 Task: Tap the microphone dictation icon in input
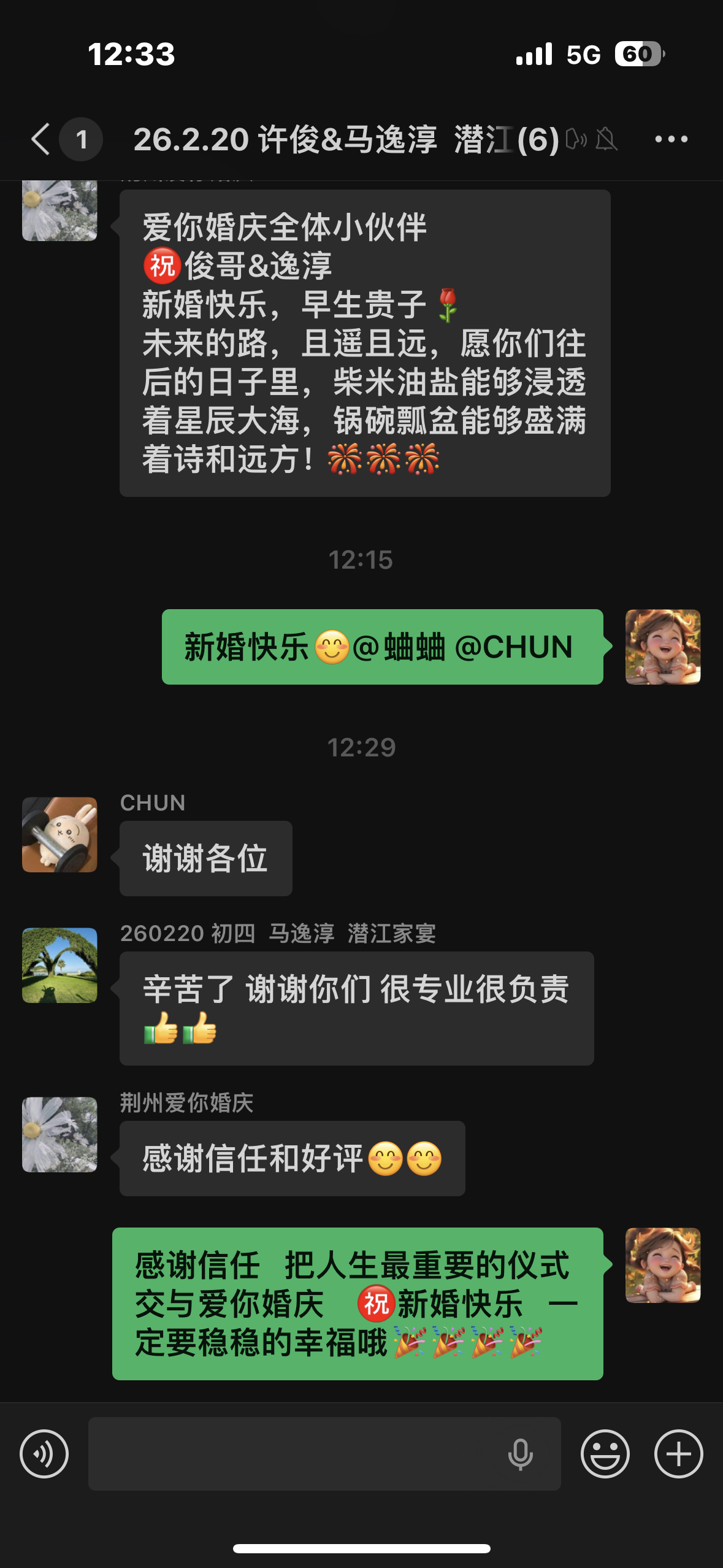[x=520, y=1453]
